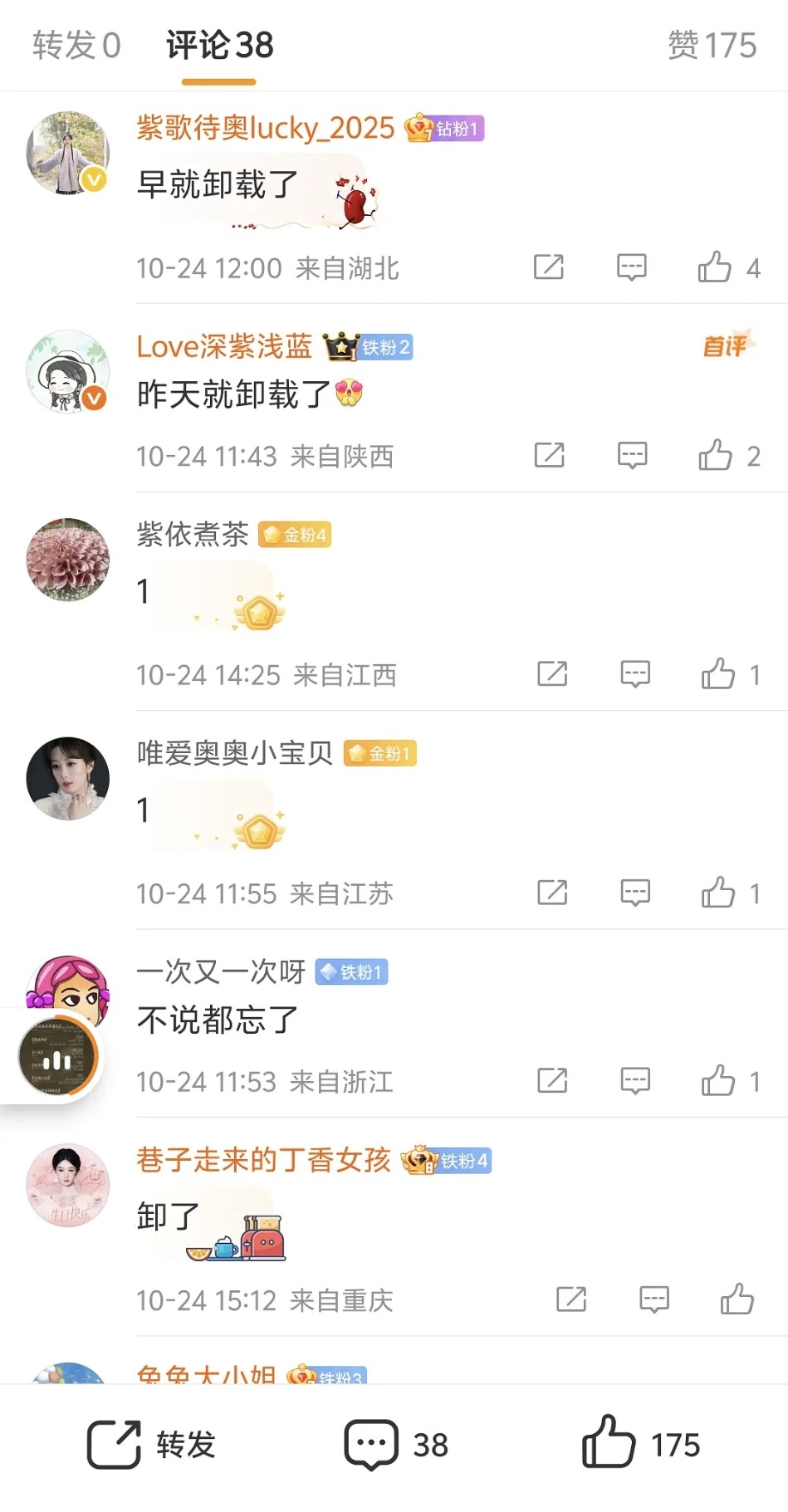
Task: Like 巷子走来的丁香女孩's comment
Action: 737,1299
